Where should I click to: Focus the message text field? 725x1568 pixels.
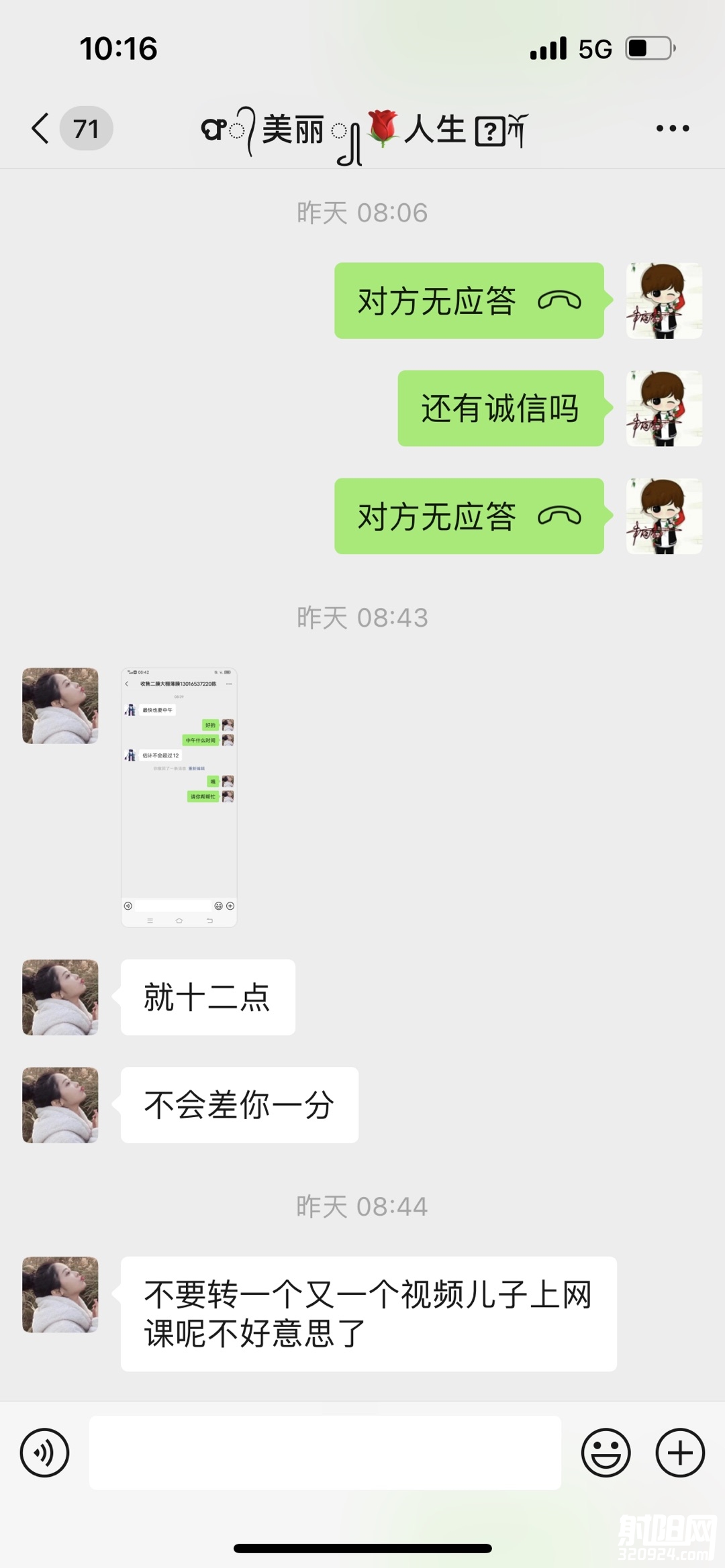[325, 1453]
